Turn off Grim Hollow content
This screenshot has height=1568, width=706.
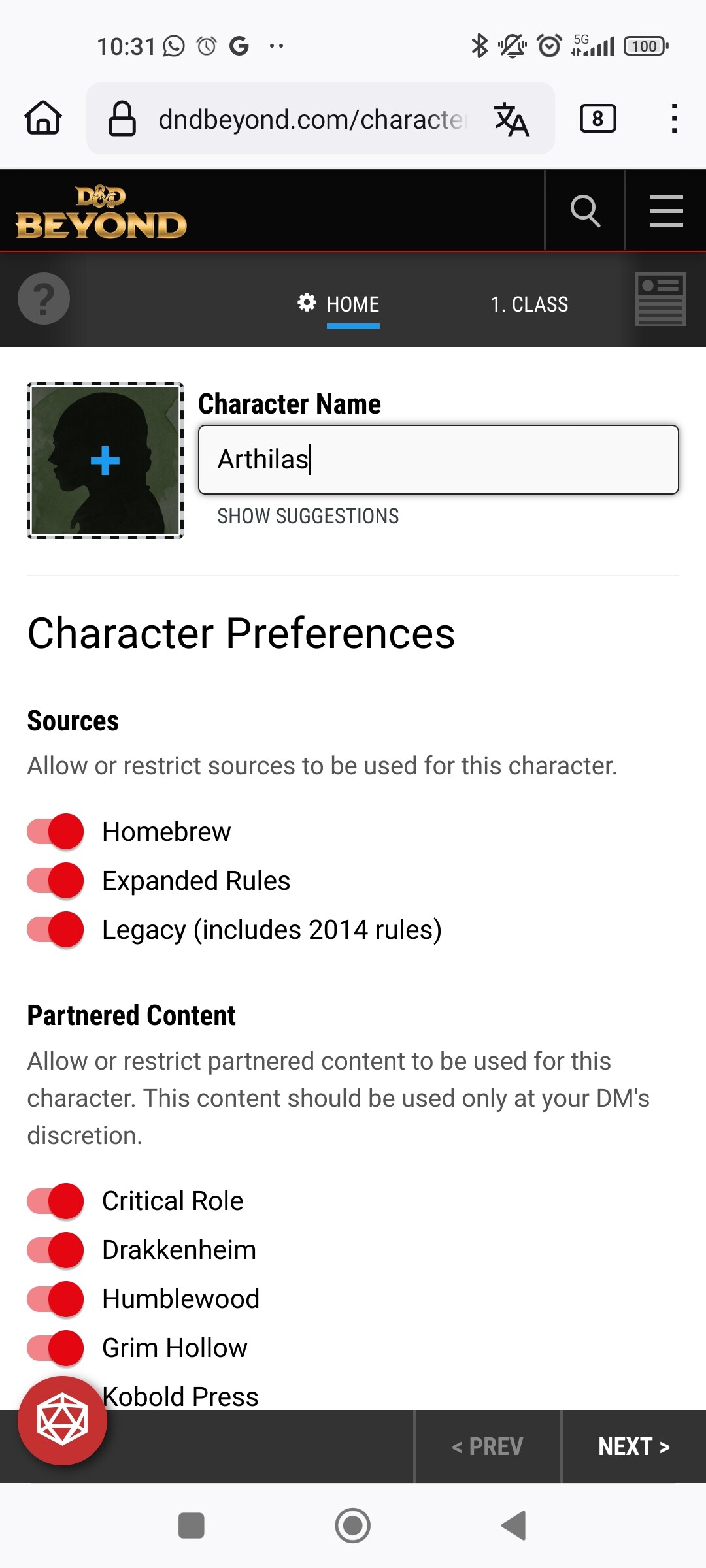(56, 1348)
